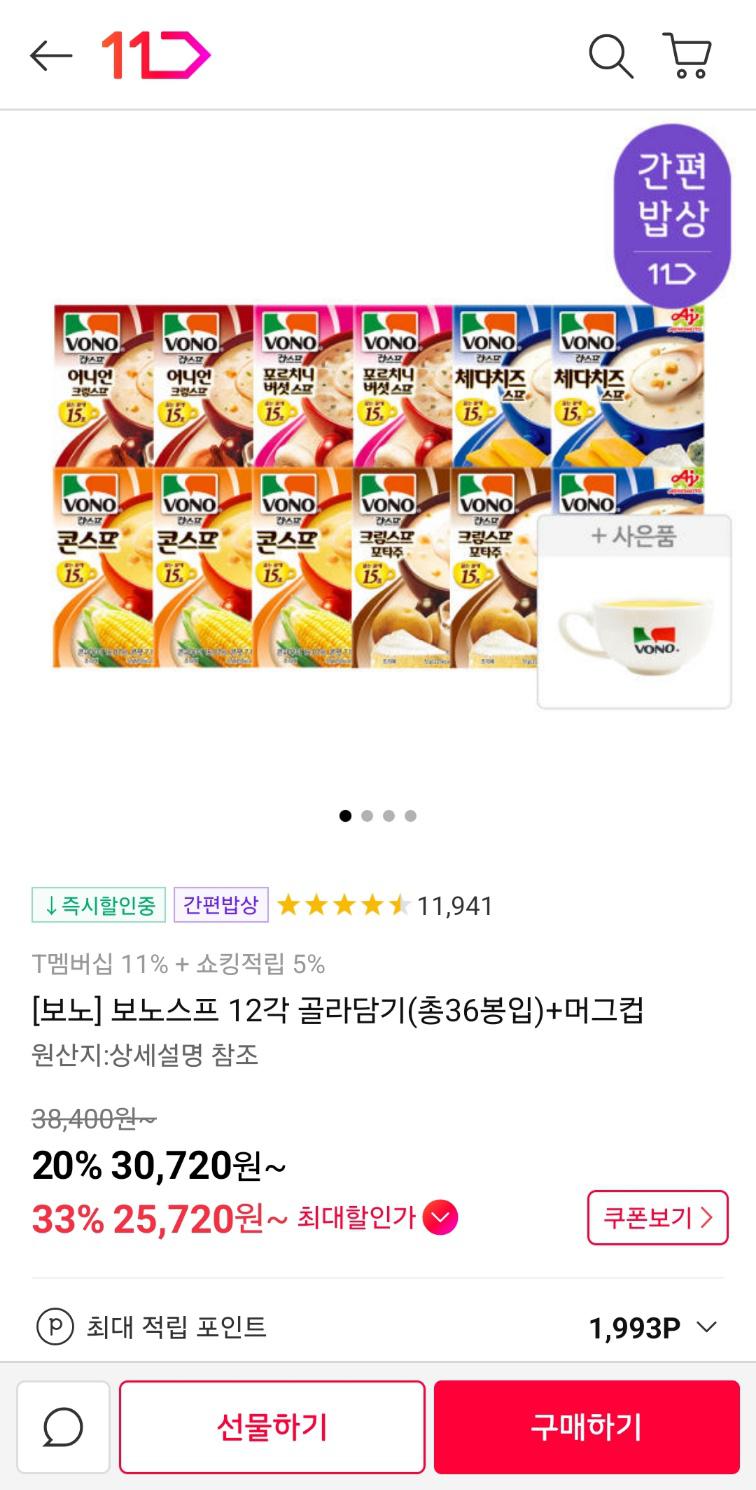This screenshot has height=1490, width=756.
Task: Open the search icon
Action: tap(610, 56)
